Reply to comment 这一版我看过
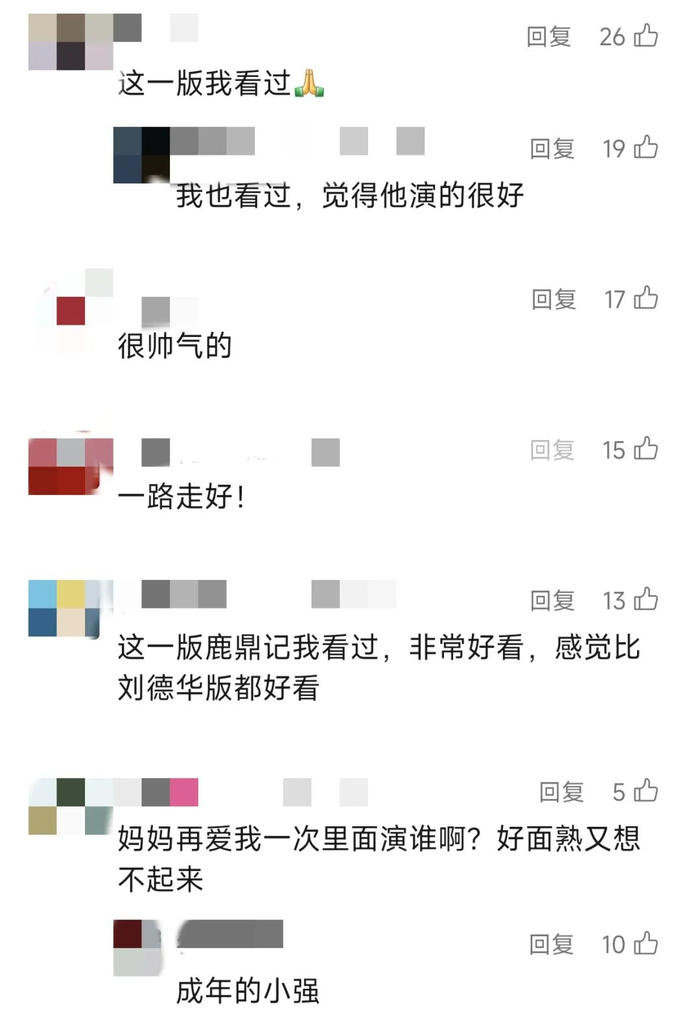This screenshot has width=700, height=1033. (x=549, y=37)
